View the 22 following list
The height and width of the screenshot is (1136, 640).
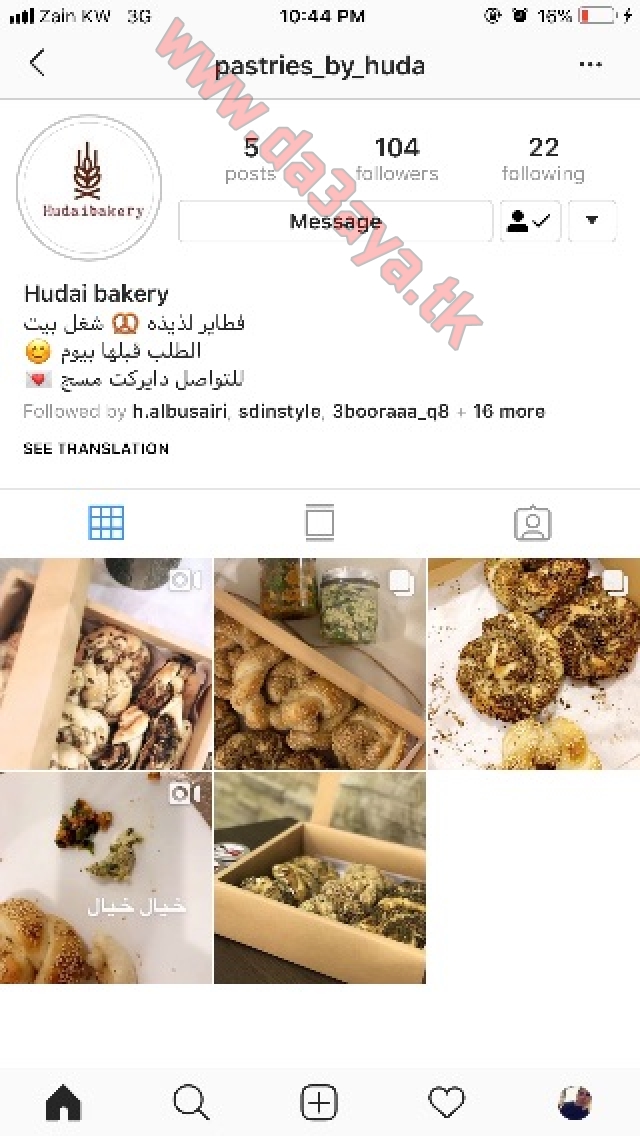tap(544, 159)
